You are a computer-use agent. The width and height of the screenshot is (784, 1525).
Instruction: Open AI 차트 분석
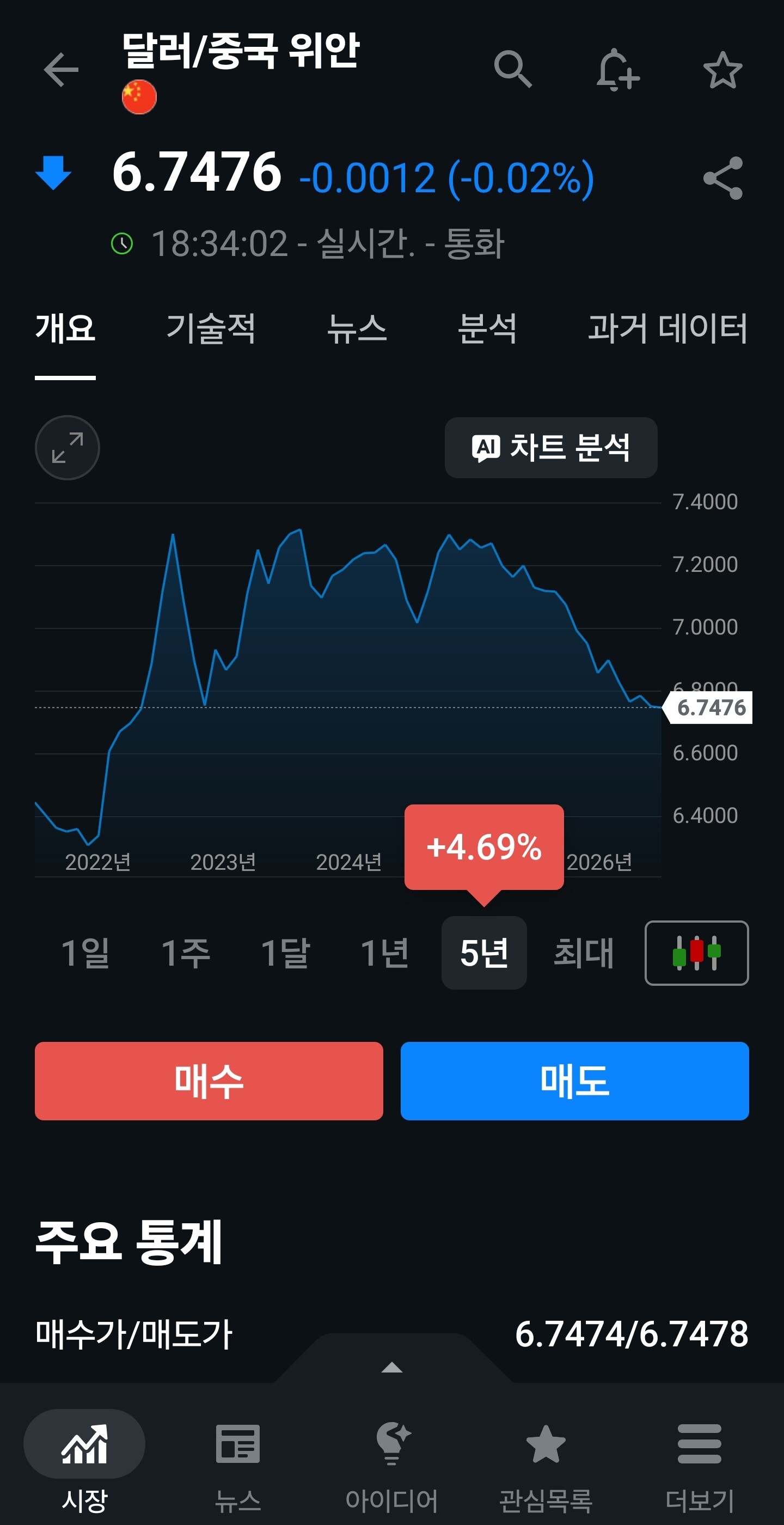[551, 448]
